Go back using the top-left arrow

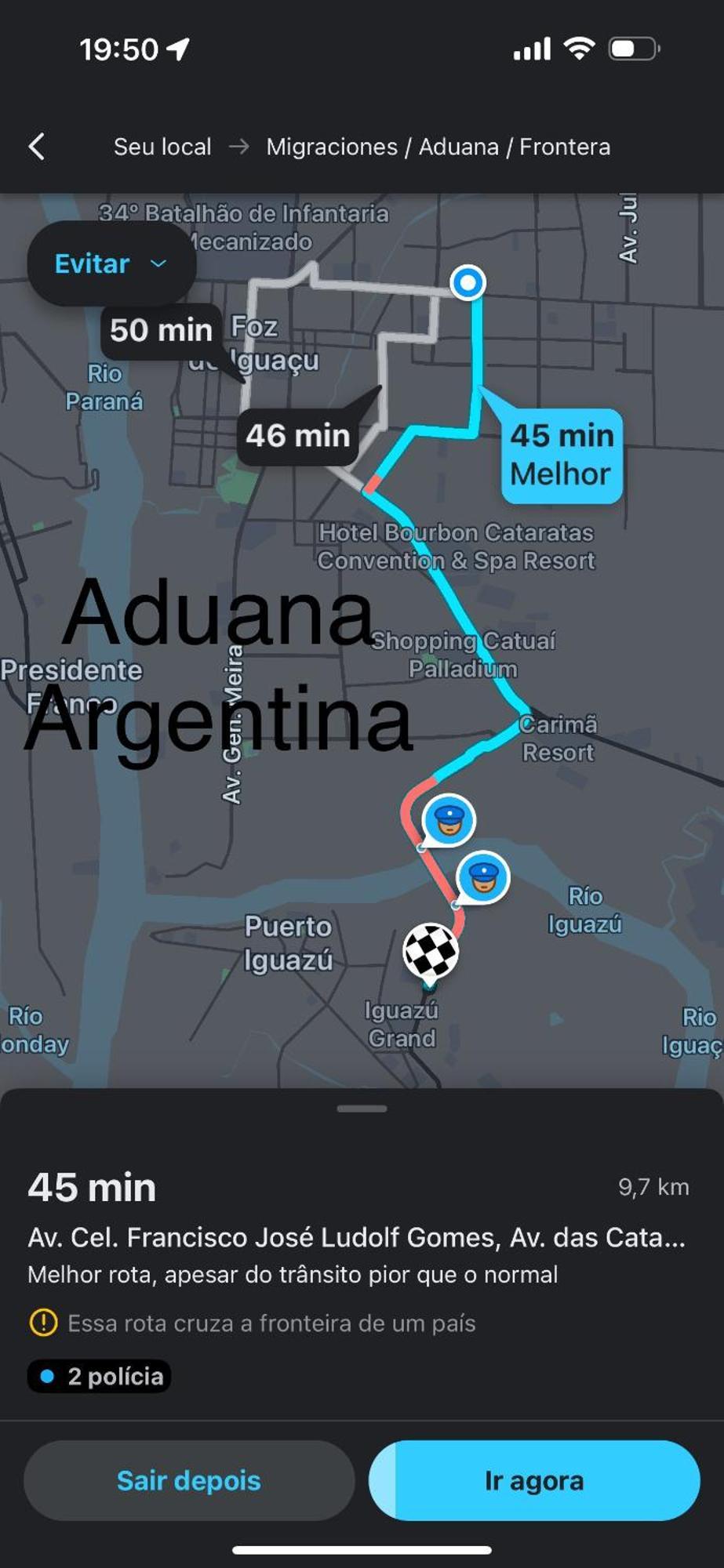pyautogui.click(x=37, y=147)
